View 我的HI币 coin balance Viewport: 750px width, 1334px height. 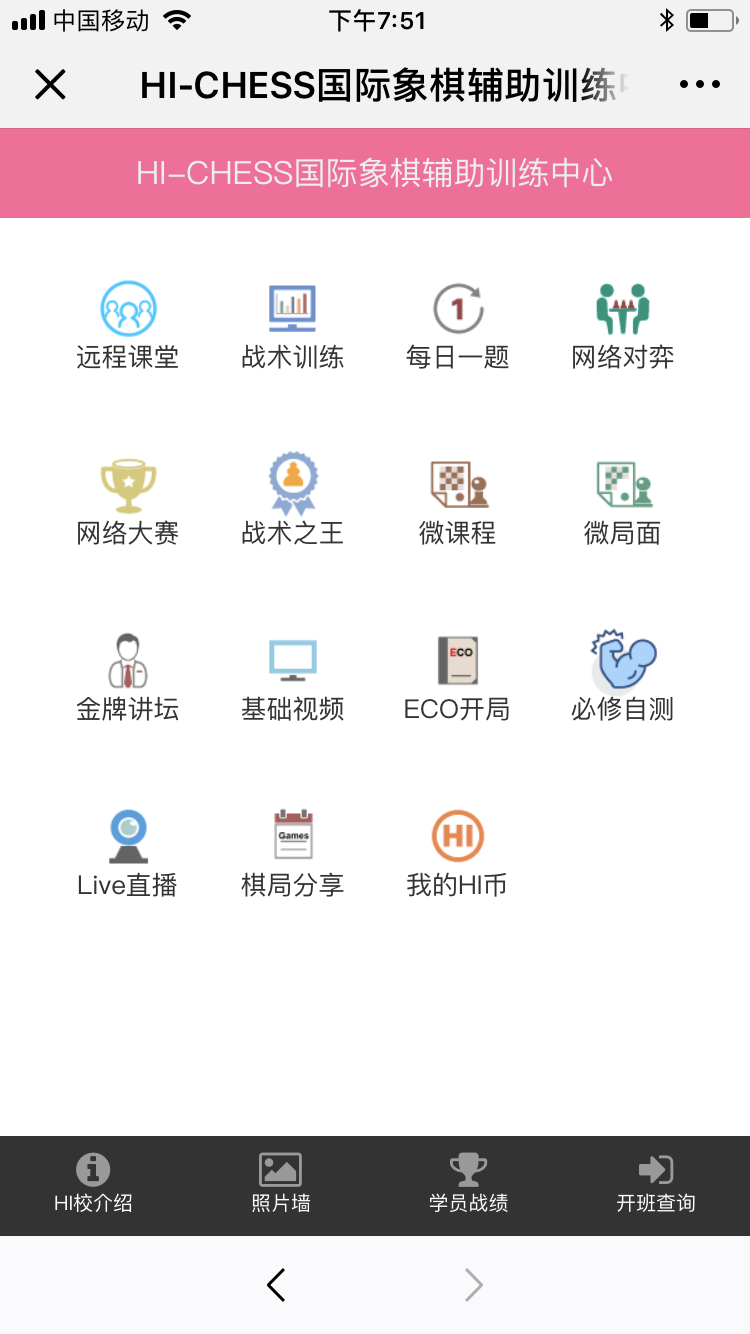(x=458, y=854)
